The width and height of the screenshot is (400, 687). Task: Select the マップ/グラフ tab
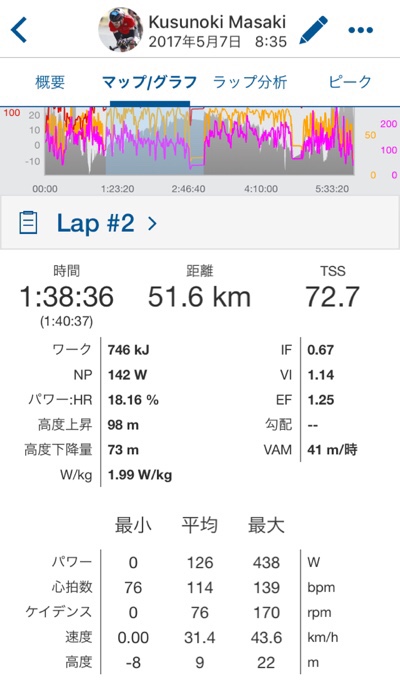149,82
